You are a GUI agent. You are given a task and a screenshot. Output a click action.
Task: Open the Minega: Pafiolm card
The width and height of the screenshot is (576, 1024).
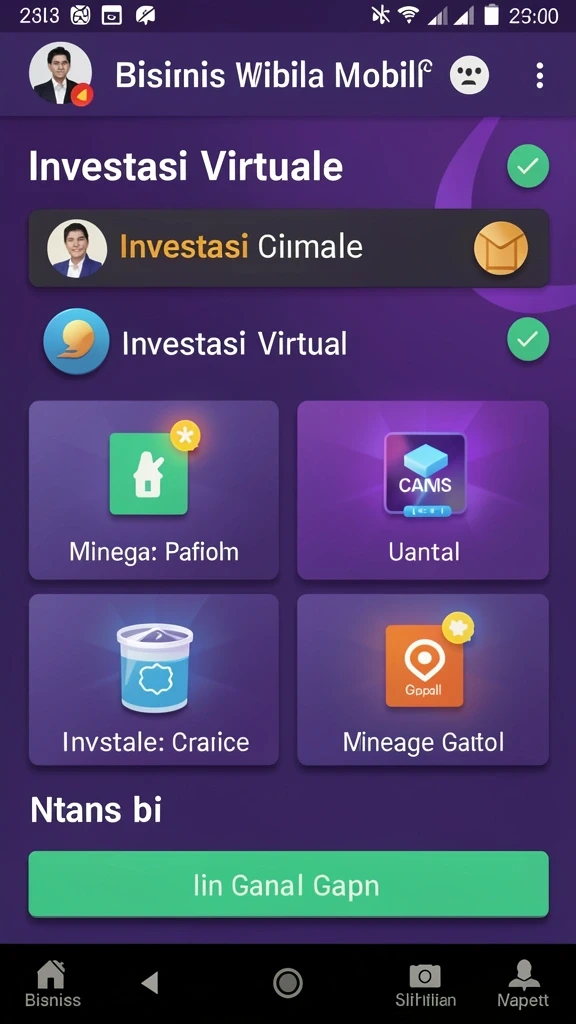[154, 490]
